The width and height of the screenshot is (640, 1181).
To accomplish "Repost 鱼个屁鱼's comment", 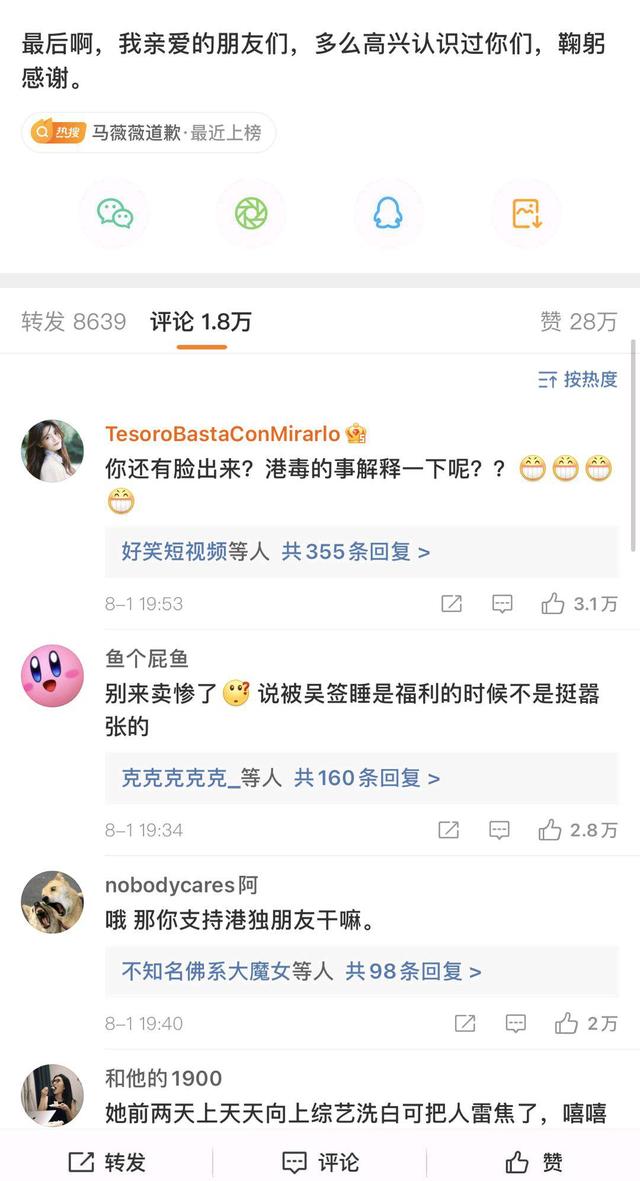I will click(449, 830).
